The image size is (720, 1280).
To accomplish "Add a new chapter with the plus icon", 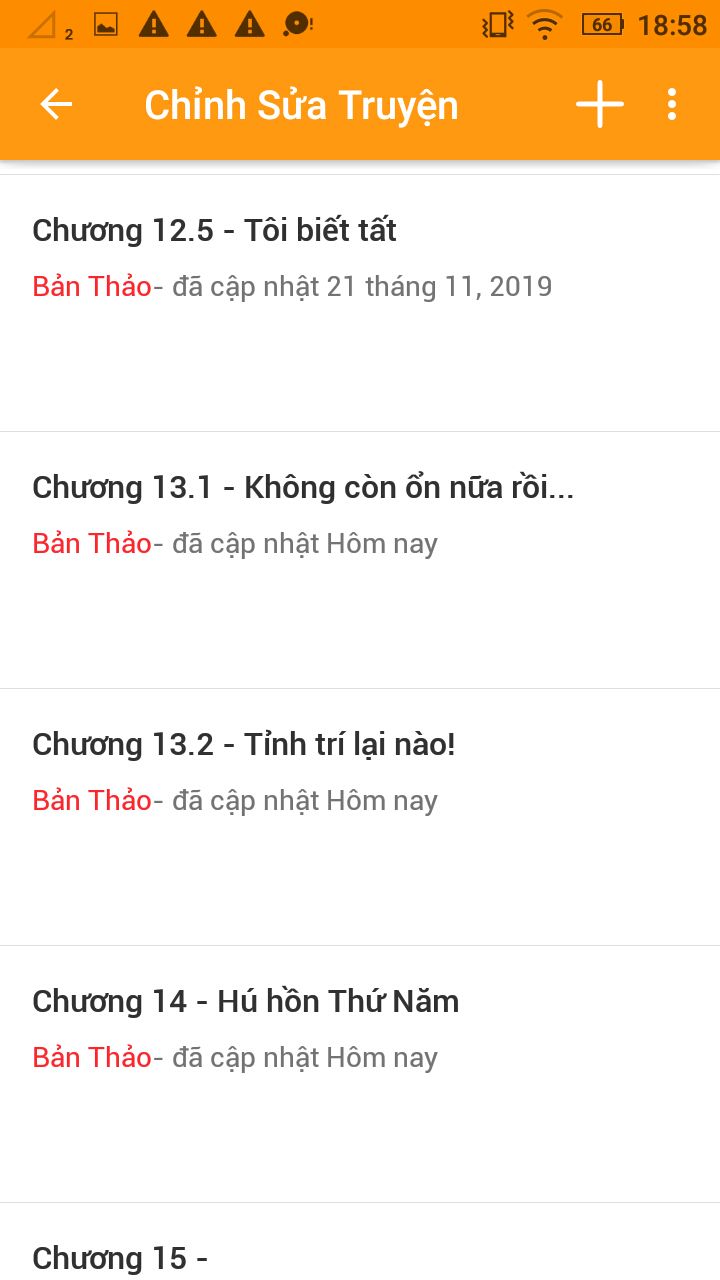I will pos(600,104).
